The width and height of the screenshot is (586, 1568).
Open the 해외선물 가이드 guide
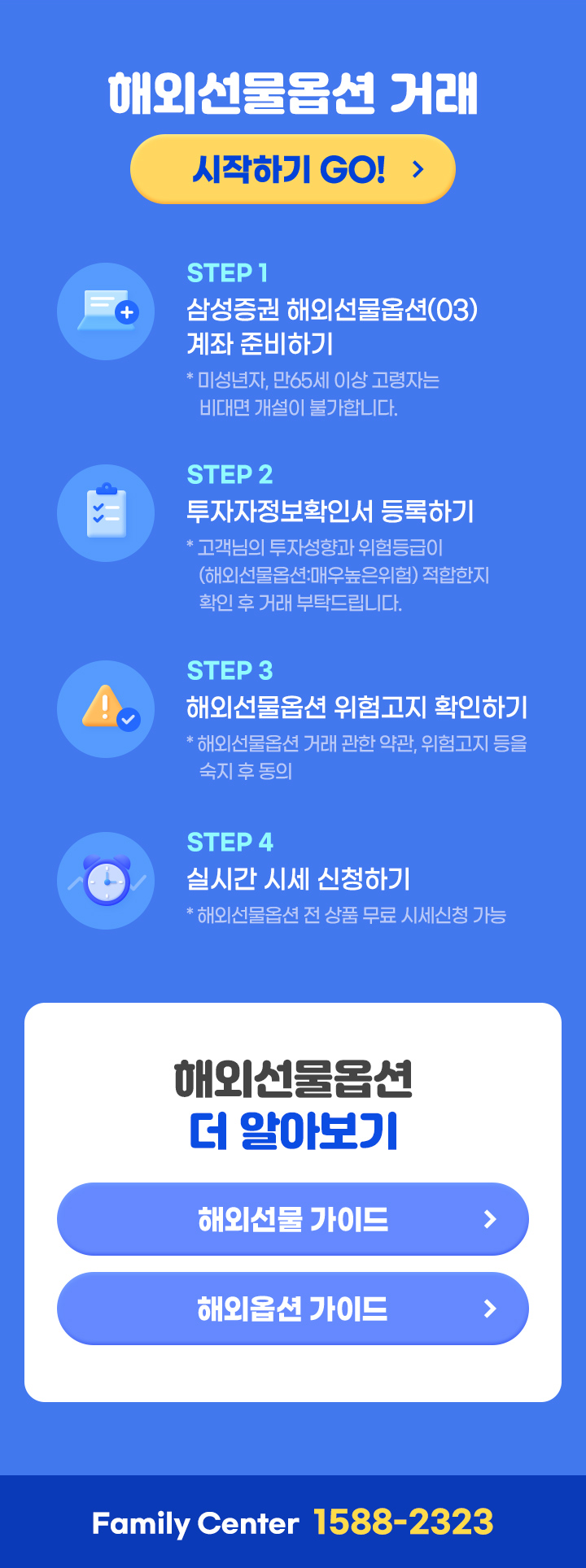click(x=293, y=1218)
